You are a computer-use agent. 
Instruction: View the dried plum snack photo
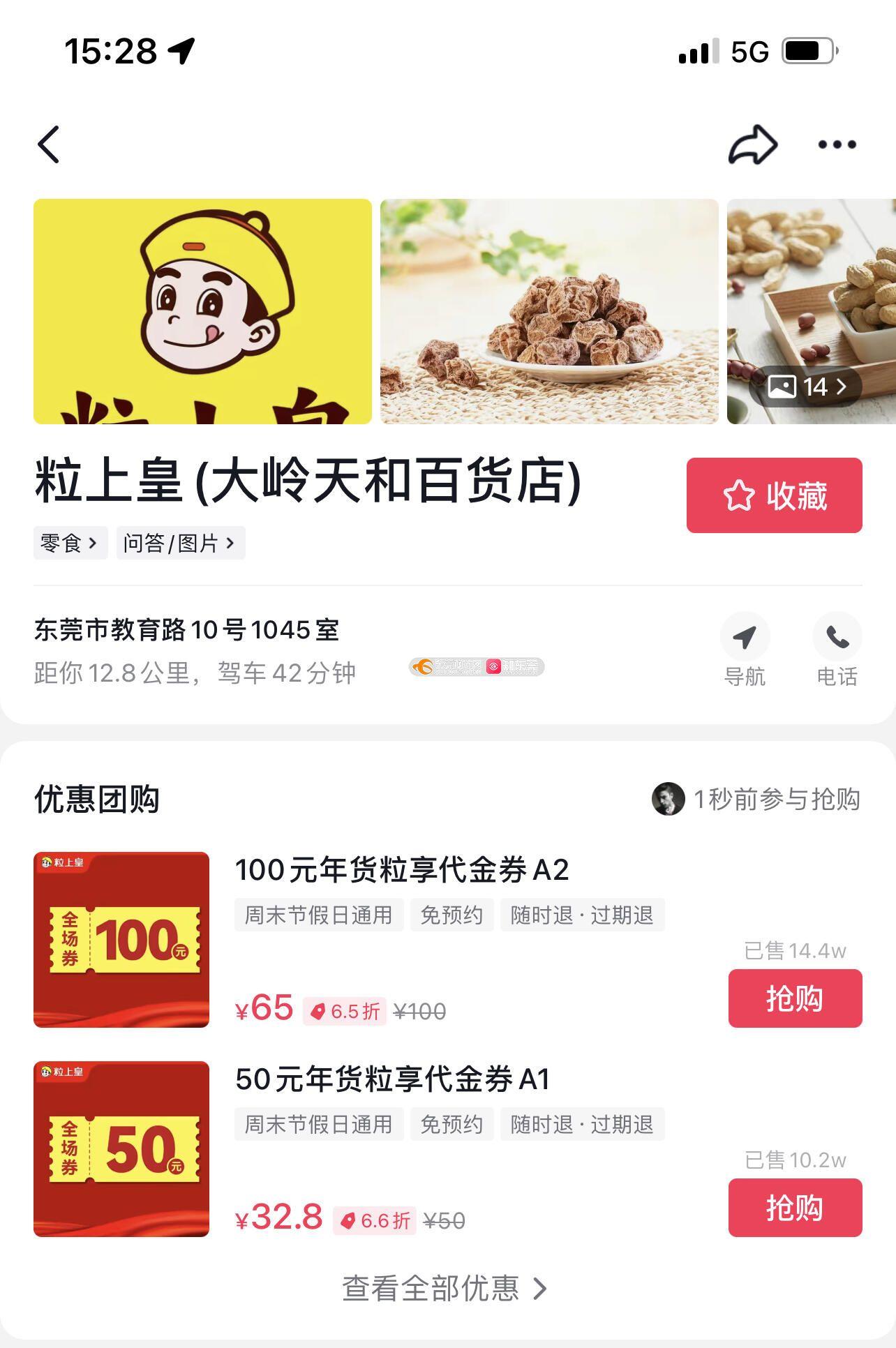point(549,311)
